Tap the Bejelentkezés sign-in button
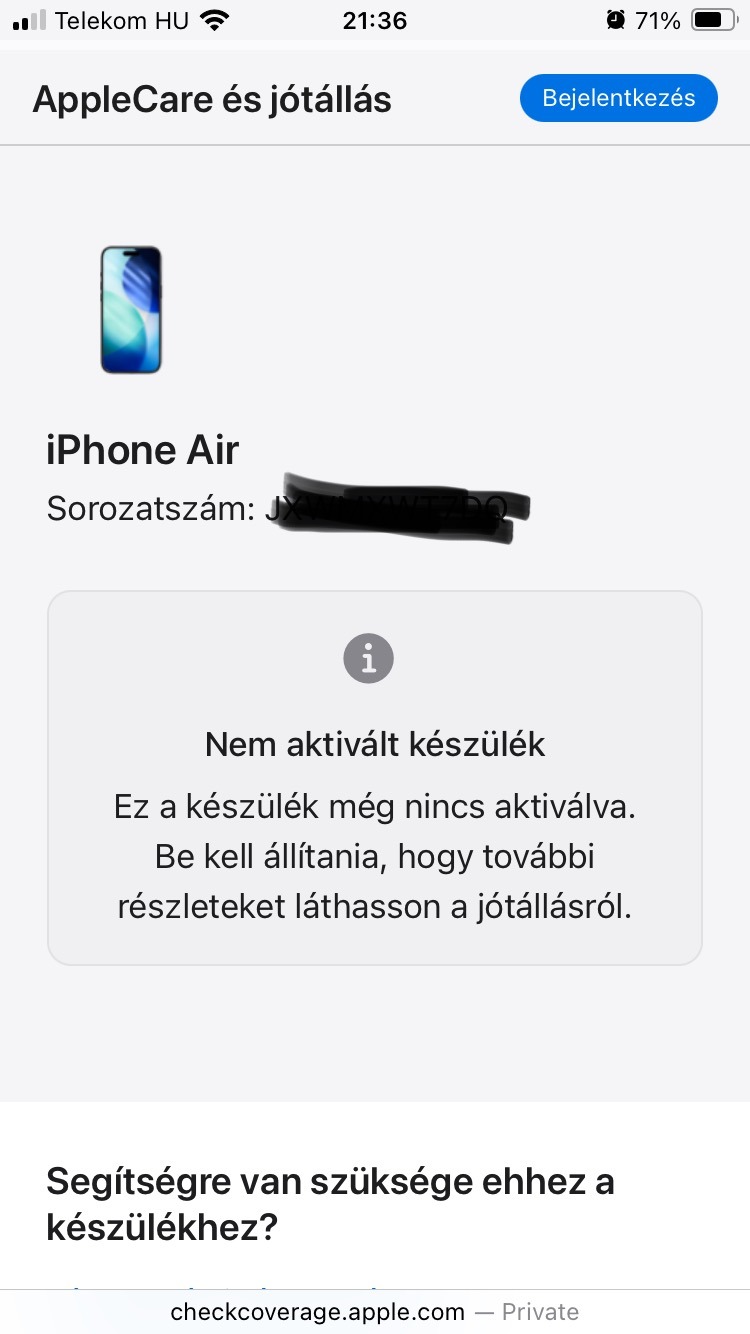750x1334 pixels. [618, 98]
